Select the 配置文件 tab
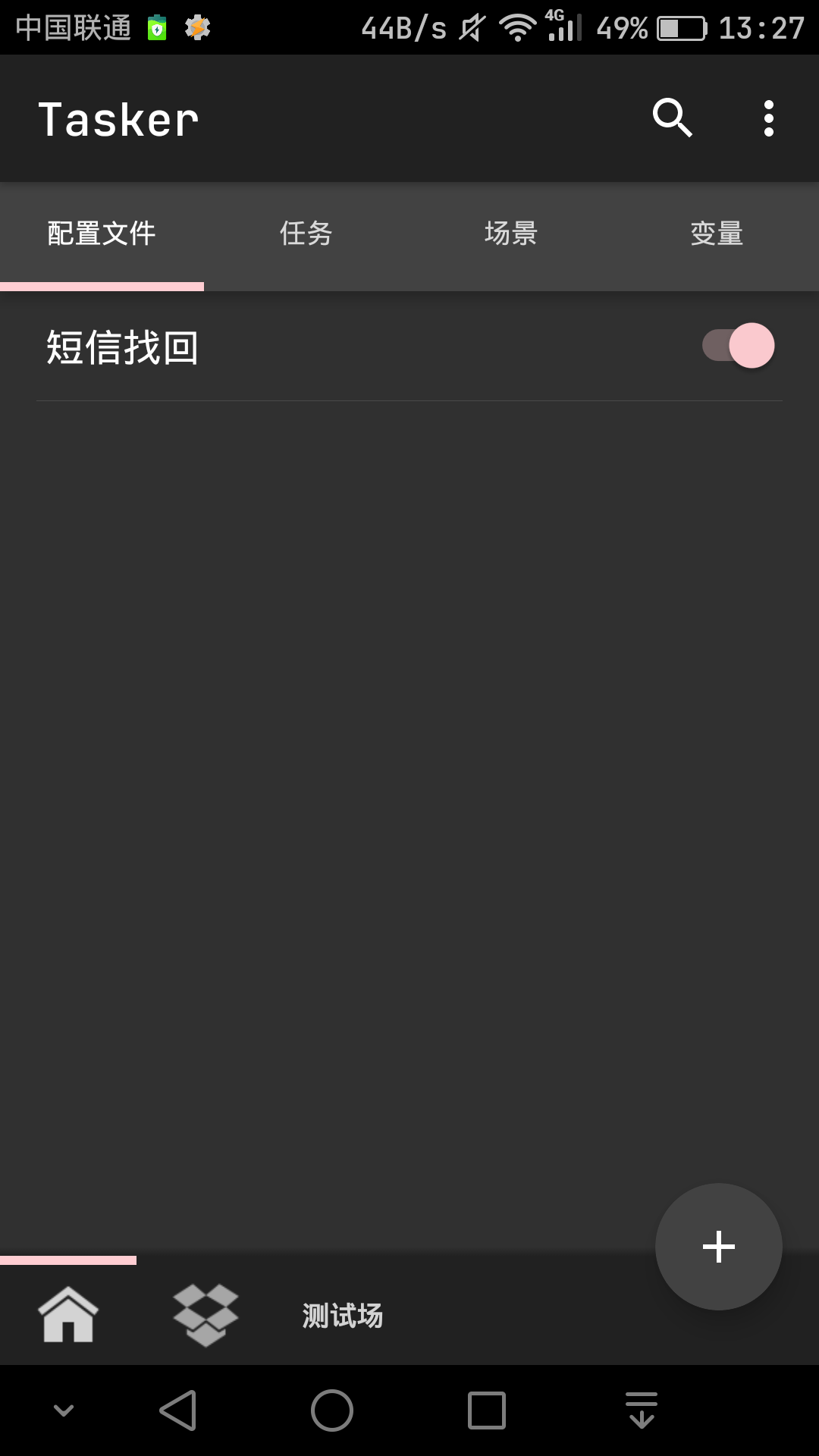 coord(102,234)
